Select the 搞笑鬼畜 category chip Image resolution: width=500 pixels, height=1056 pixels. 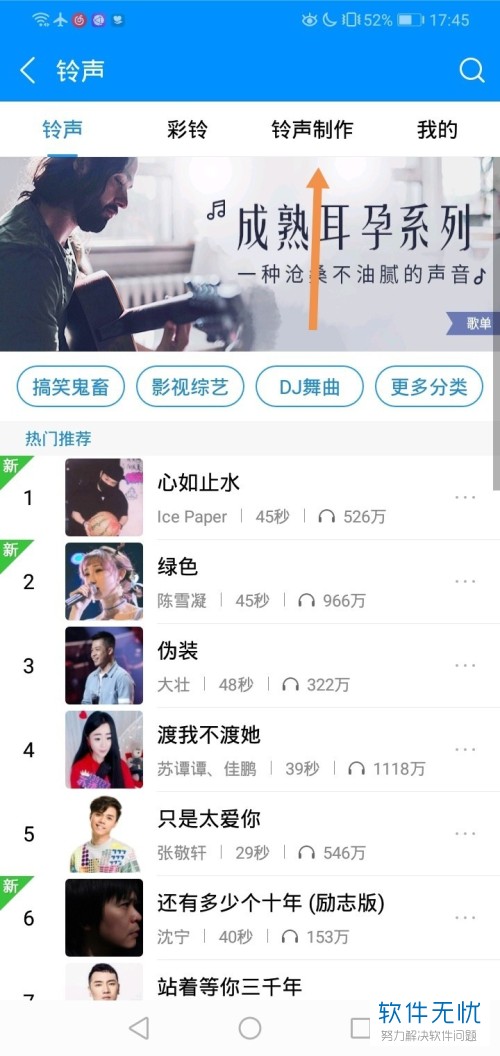tap(71, 387)
